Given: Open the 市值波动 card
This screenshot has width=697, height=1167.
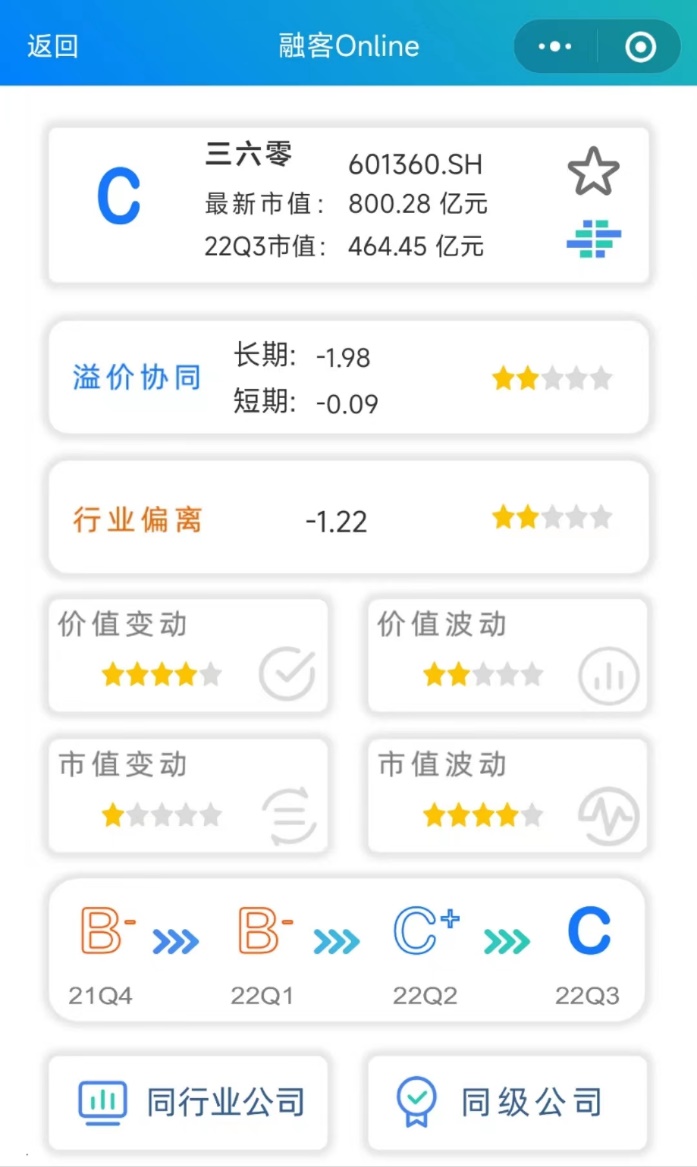Looking at the screenshot, I should click(x=507, y=795).
